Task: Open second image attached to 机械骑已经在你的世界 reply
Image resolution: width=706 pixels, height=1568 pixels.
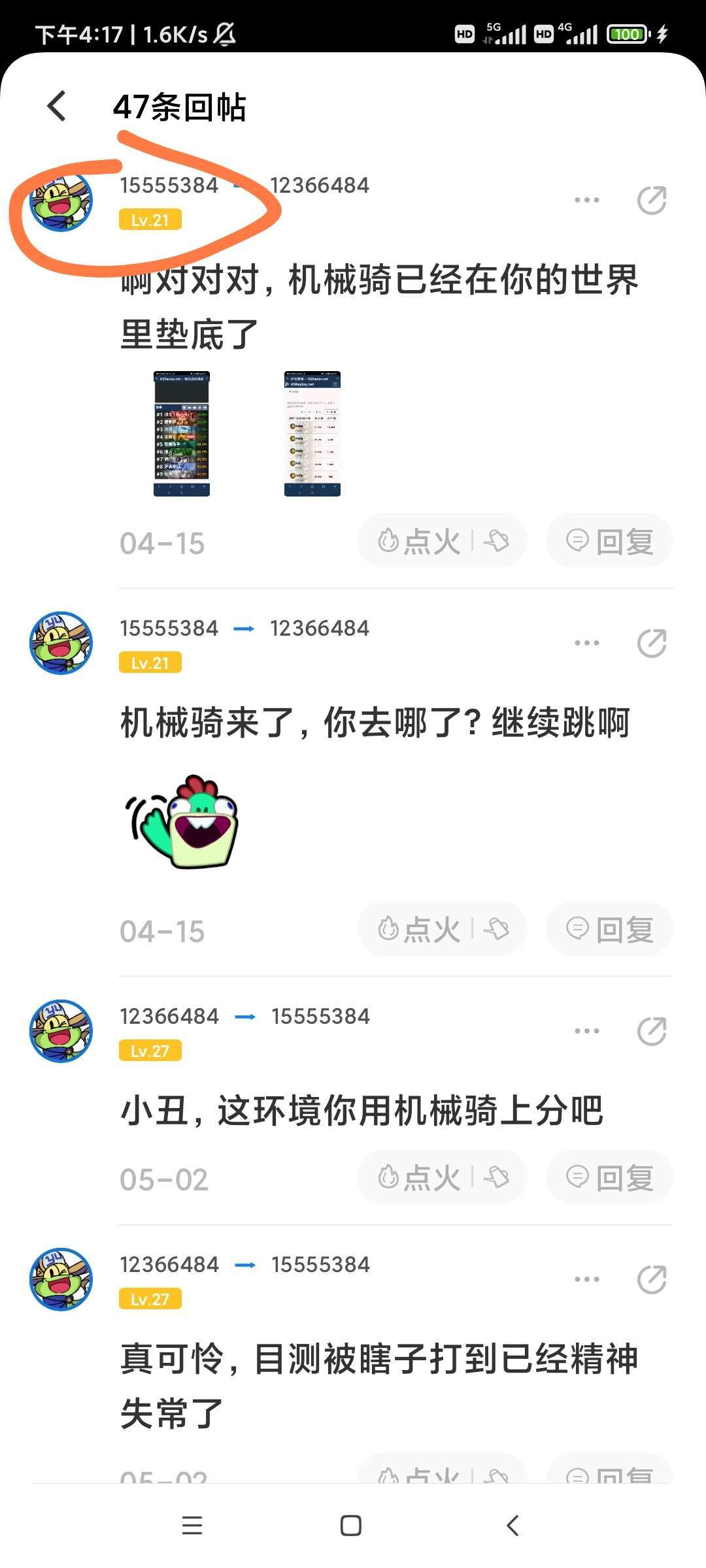Action: (x=312, y=434)
